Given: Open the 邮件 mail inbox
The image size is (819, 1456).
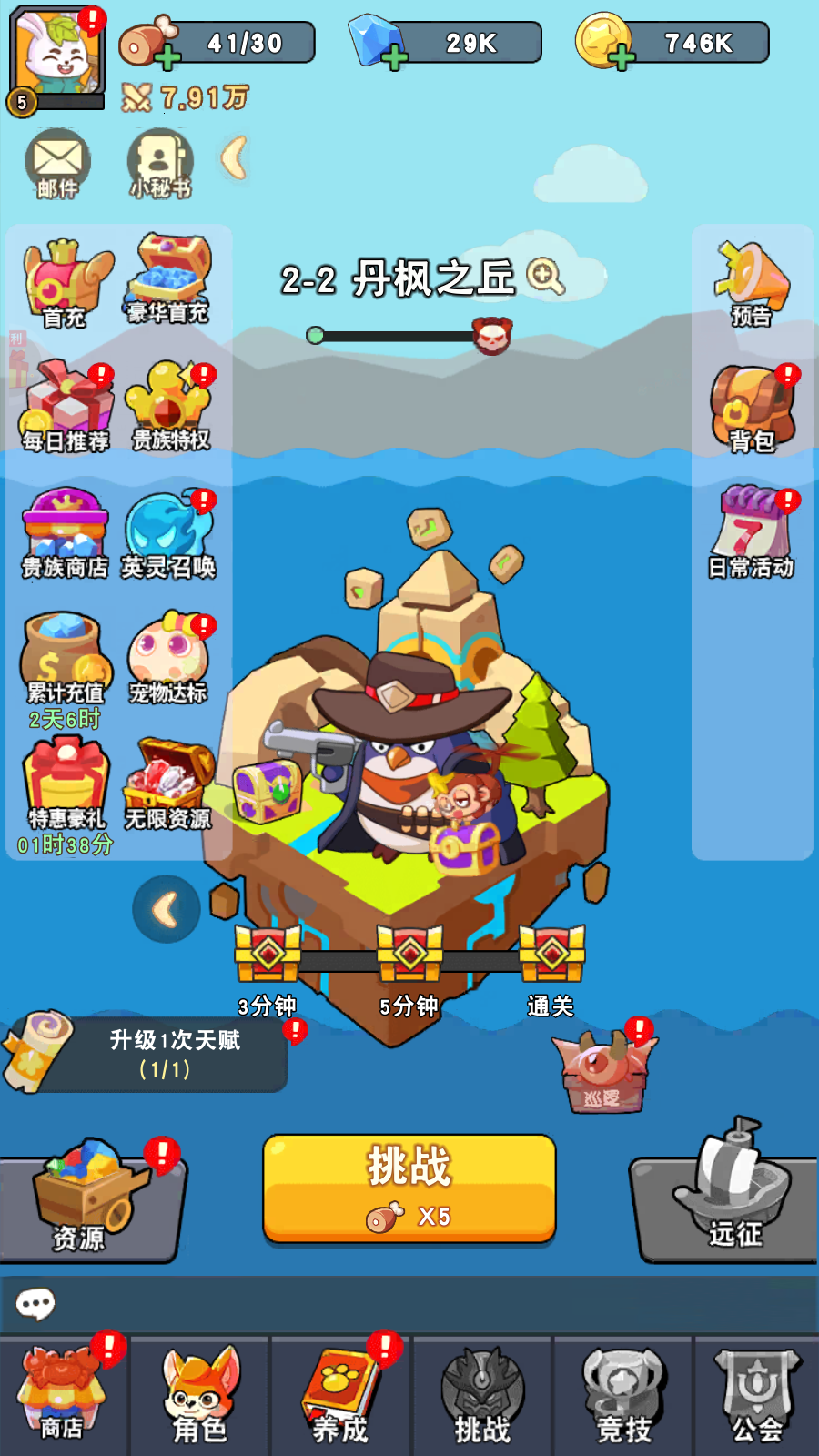Looking at the screenshot, I should tap(57, 163).
